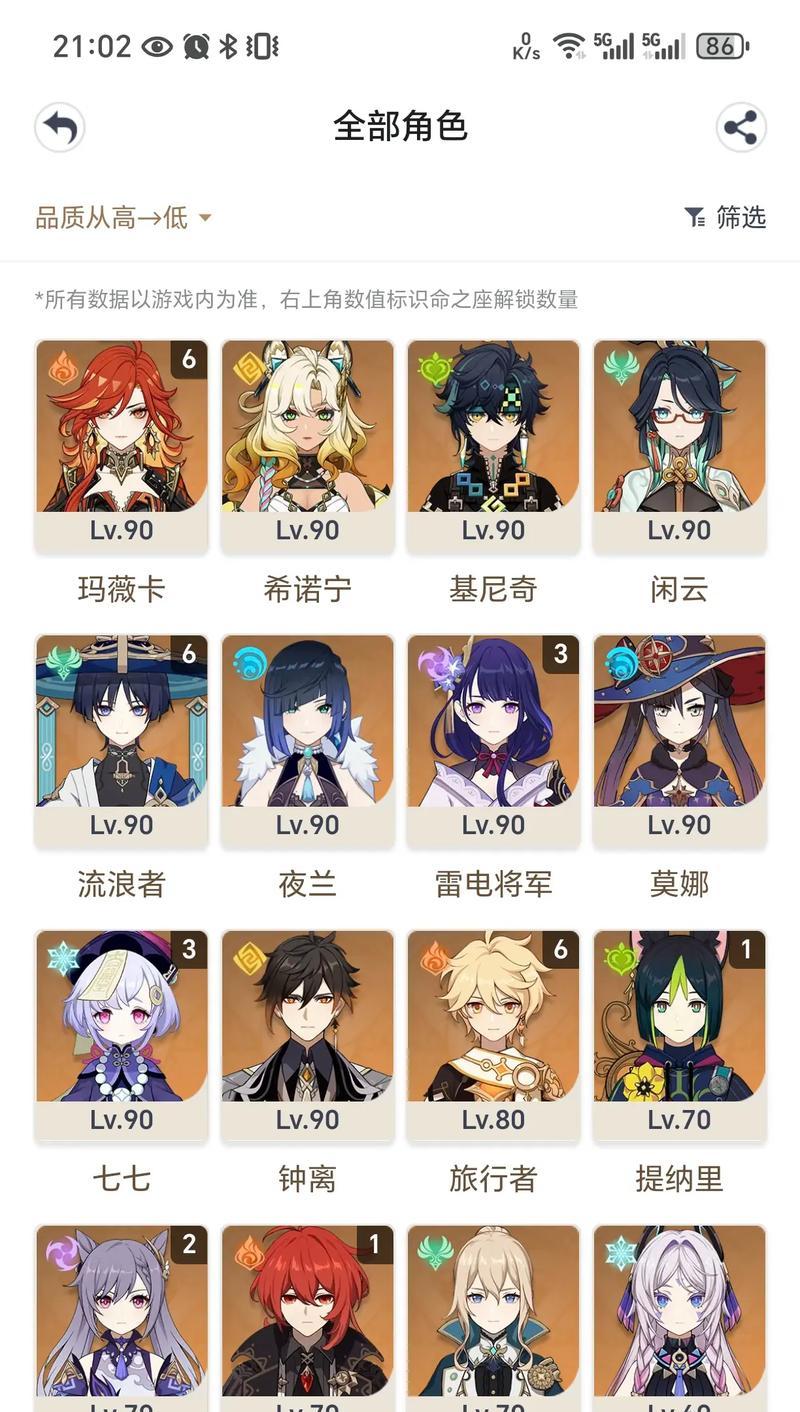Select the 莫娜 character card
Viewport: 800px width, 1412px height.
pyautogui.click(x=679, y=740)
